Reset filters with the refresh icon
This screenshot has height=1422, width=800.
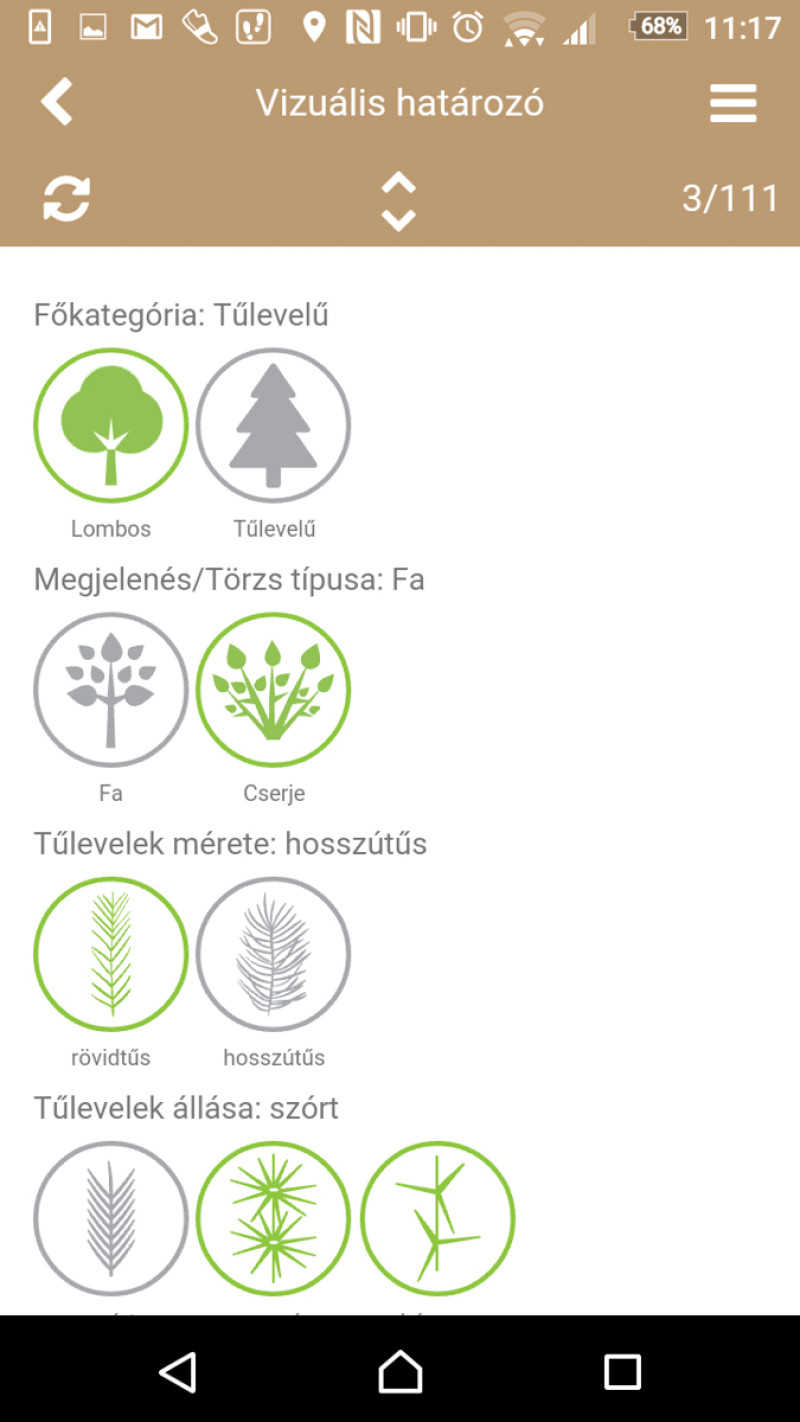coord(67,198)
